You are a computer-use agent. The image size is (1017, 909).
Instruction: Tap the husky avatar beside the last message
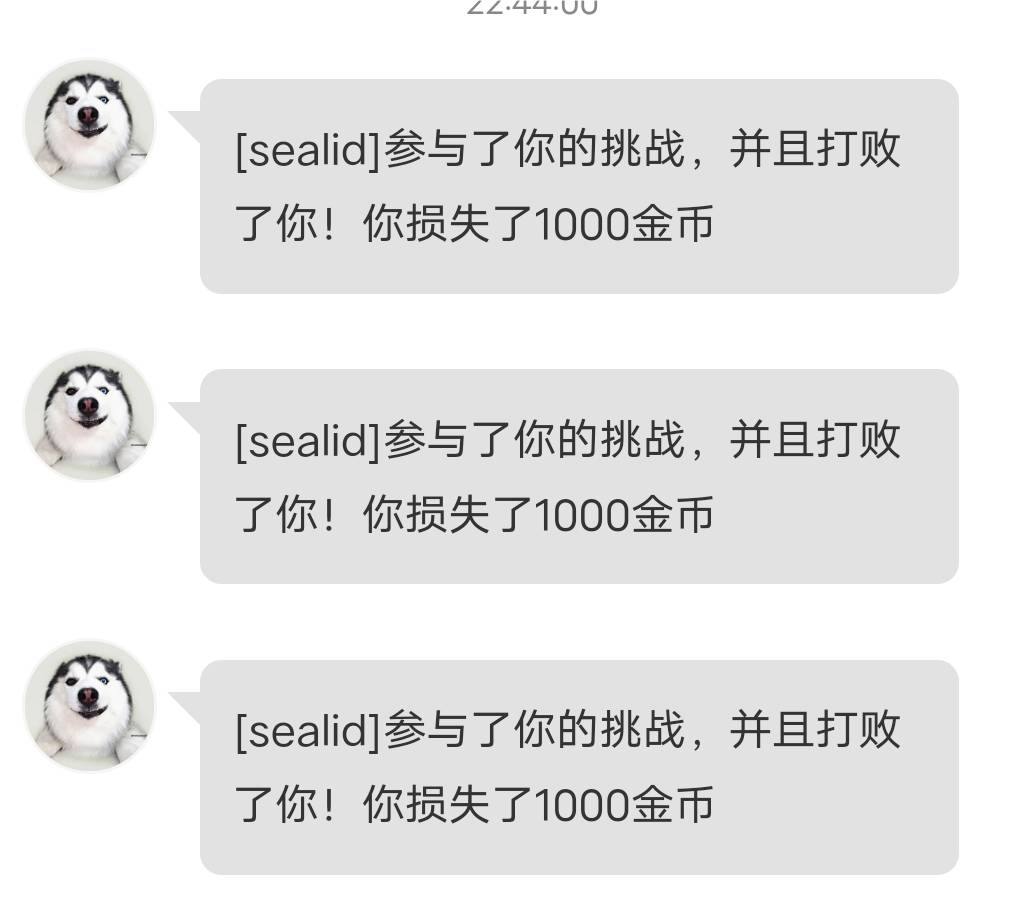(x=89, y=706)
